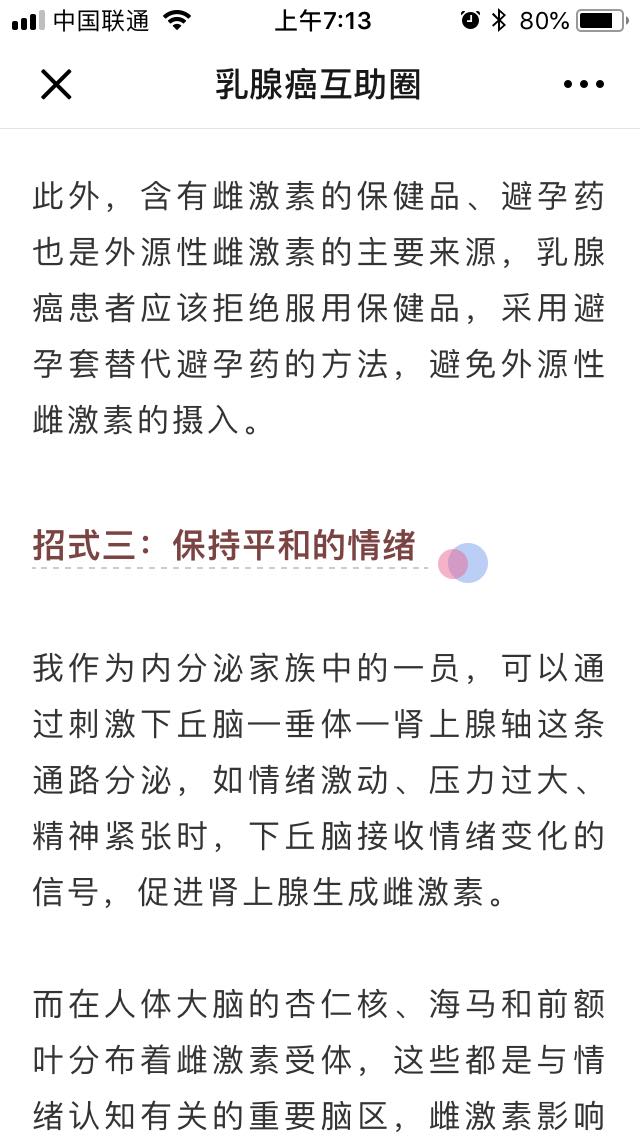Close the 乳腺癌互助圈 article page
640x1136 pixels.
[x=56, y=85]
